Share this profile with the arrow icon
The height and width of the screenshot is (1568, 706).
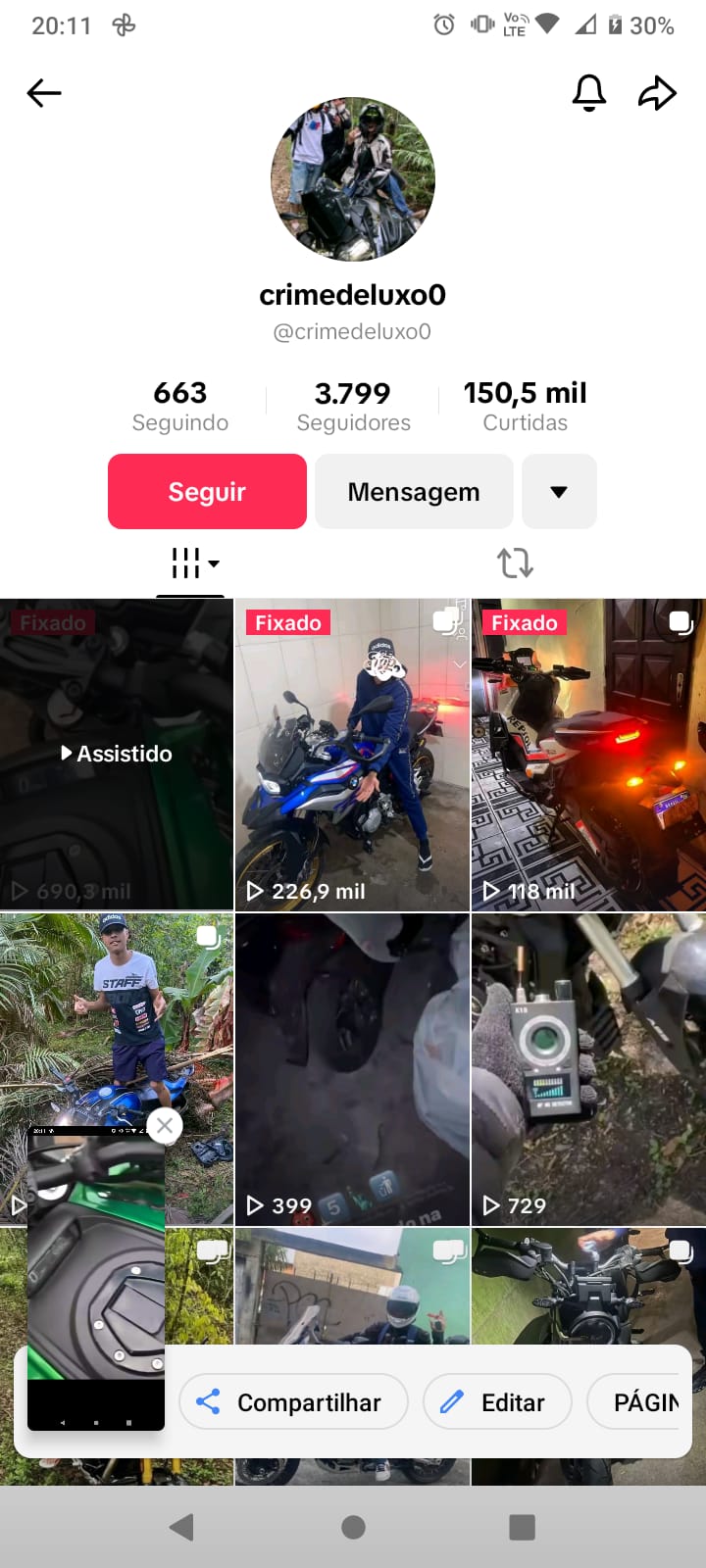[657, 93]
